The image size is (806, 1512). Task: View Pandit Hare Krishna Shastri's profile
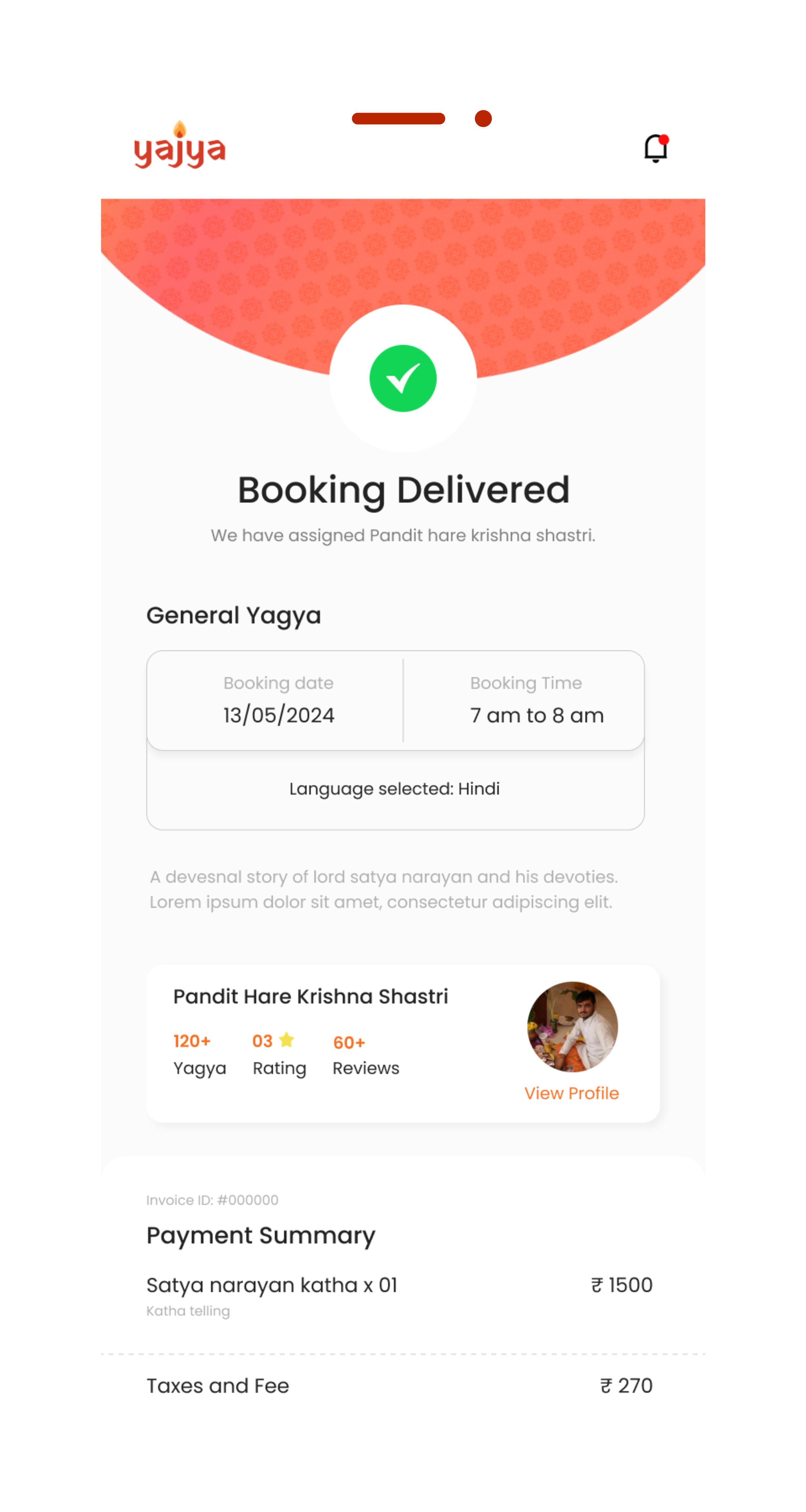(x=571, y=1093)
